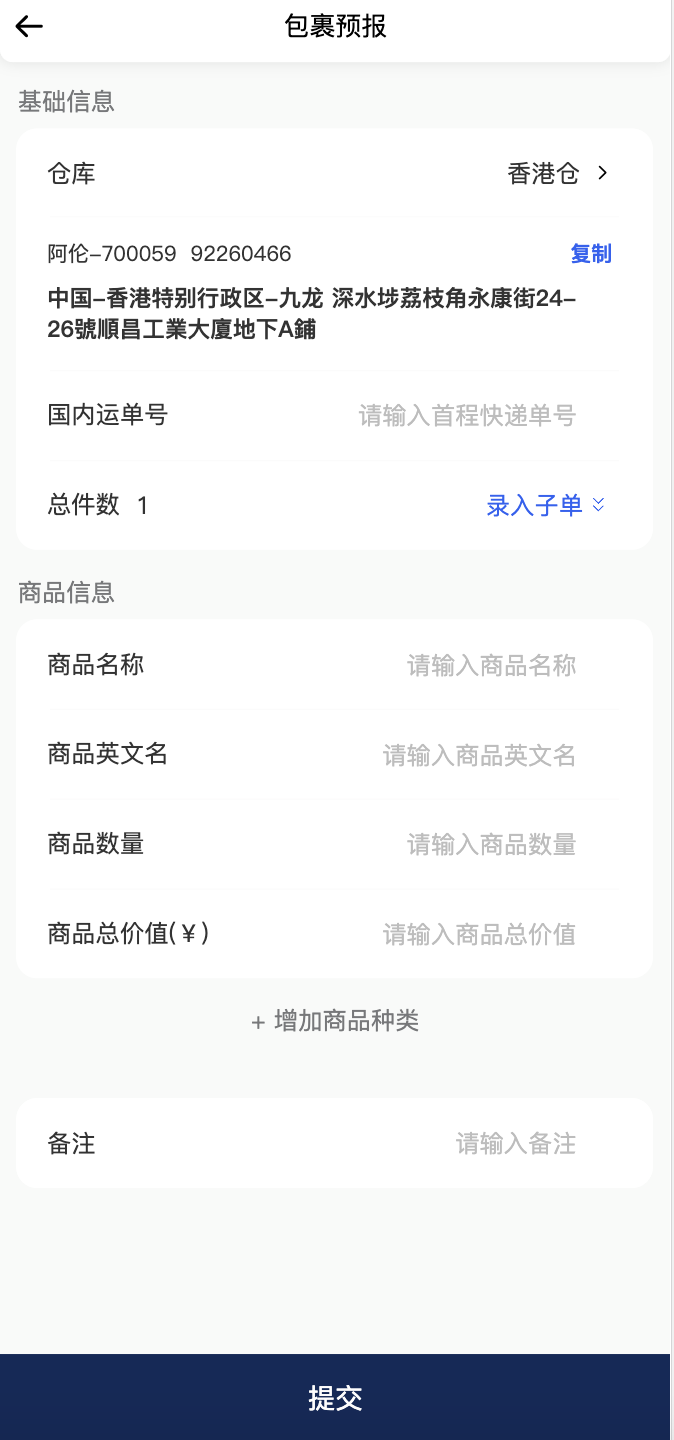Tap the 商品英文名 input field
Viewport: 674px width, 1440px height.
479,756
